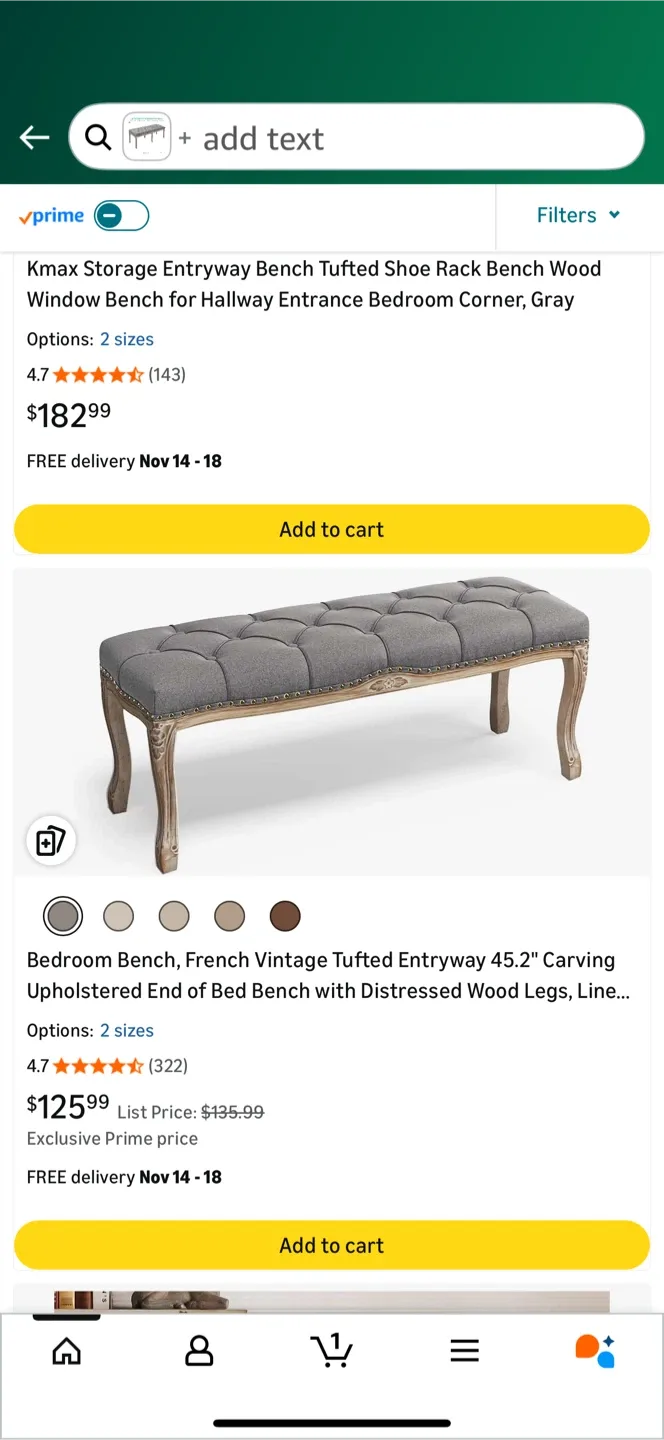
Task: Go to the Home tab
Action: (x=67, y=1352)
